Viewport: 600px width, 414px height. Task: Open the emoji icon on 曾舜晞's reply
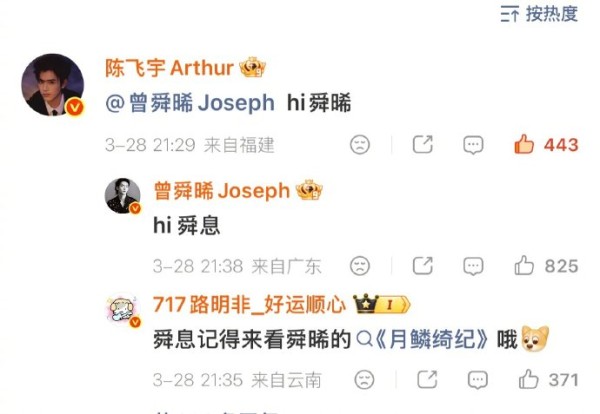tap(359, 265)
